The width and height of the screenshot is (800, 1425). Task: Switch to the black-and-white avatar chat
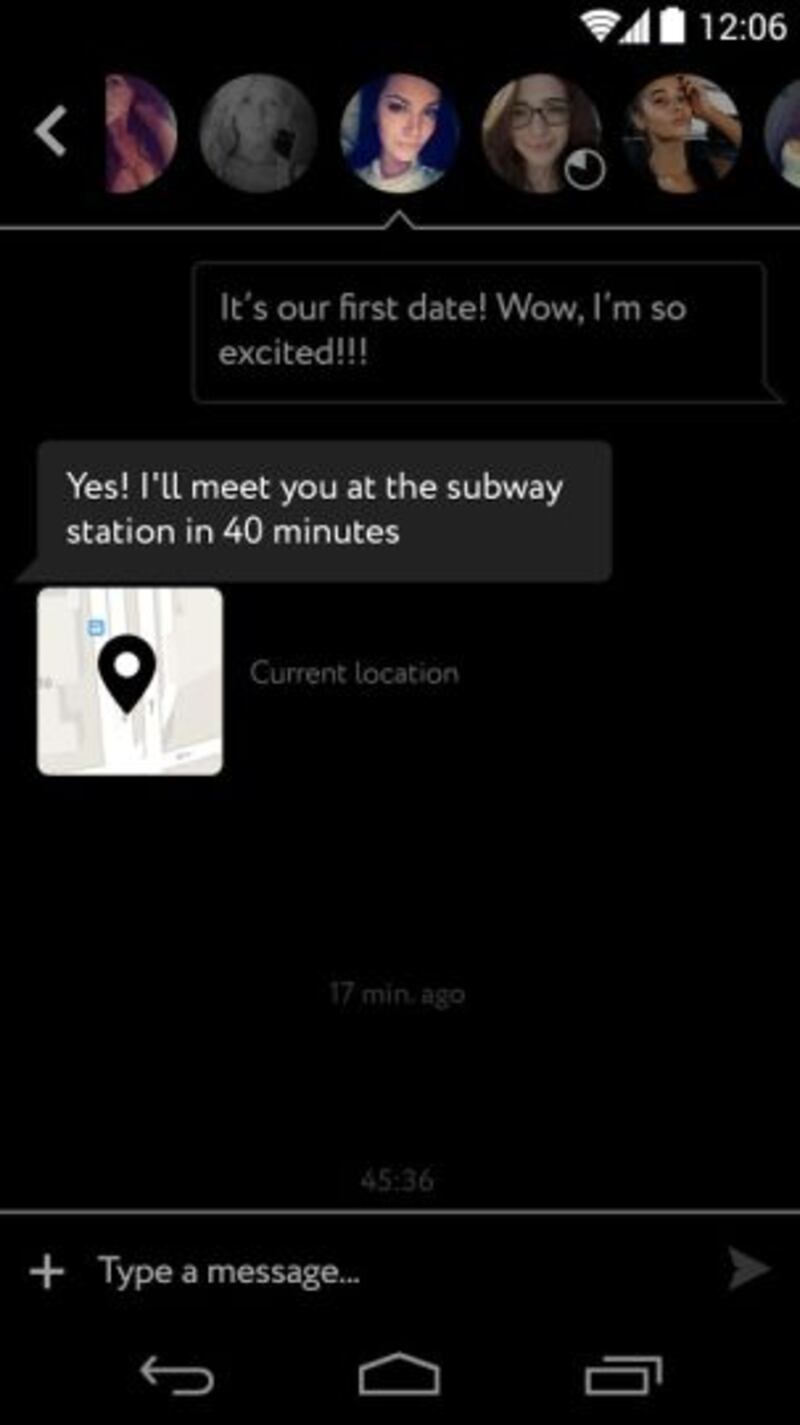pos(258,133)
